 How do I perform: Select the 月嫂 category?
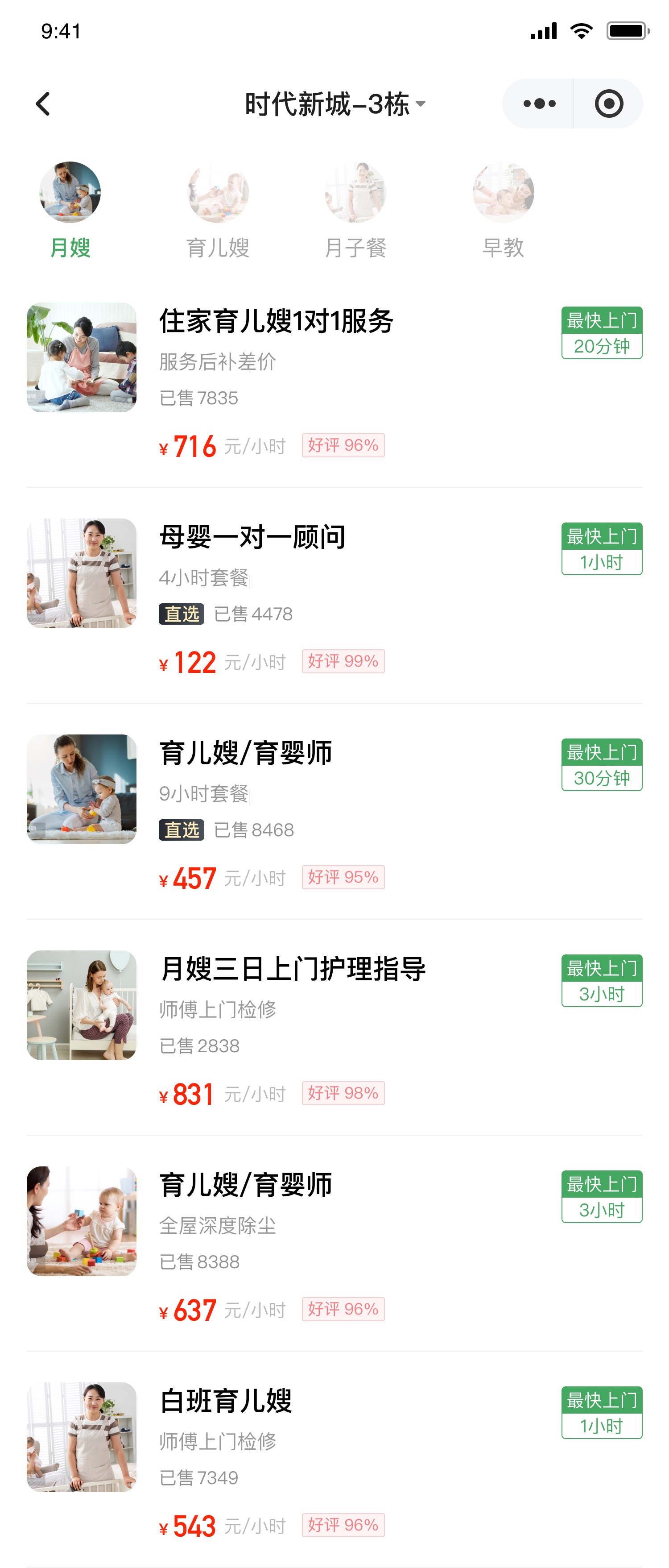pos(70,210)
